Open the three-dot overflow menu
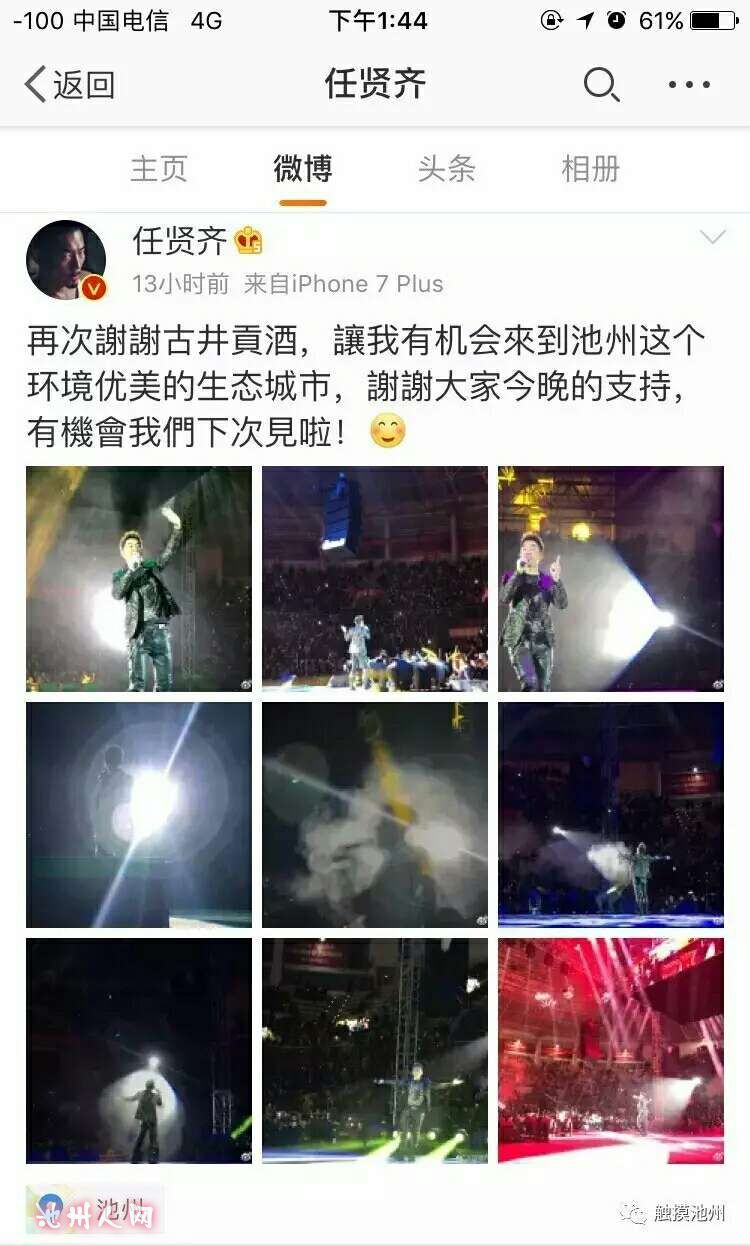The width and height of the screenshot is (750, 1246). coord(689,85)
